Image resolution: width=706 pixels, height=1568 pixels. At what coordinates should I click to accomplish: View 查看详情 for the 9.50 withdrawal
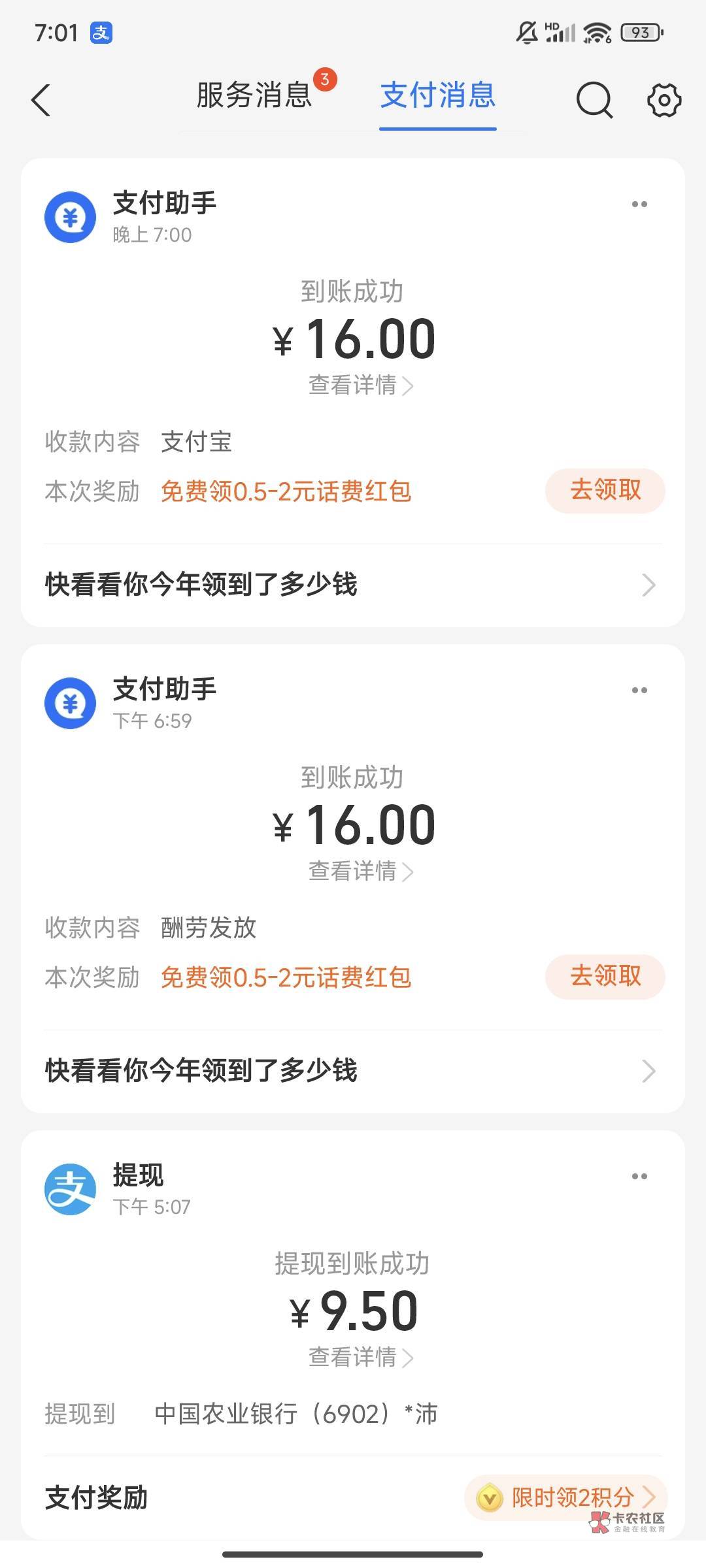[x=360, y=1358]
